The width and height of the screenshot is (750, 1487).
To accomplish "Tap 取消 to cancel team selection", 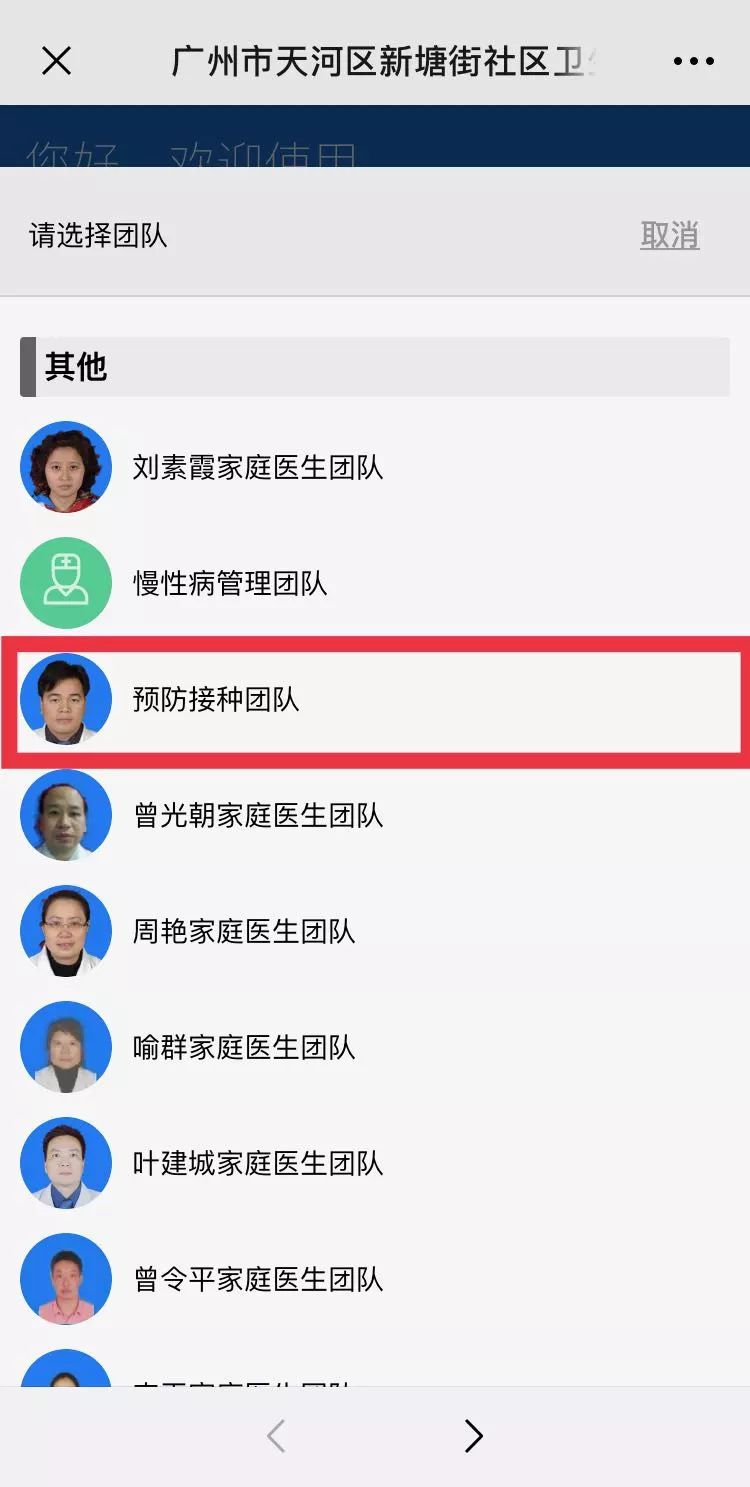I will coord(669,236).
